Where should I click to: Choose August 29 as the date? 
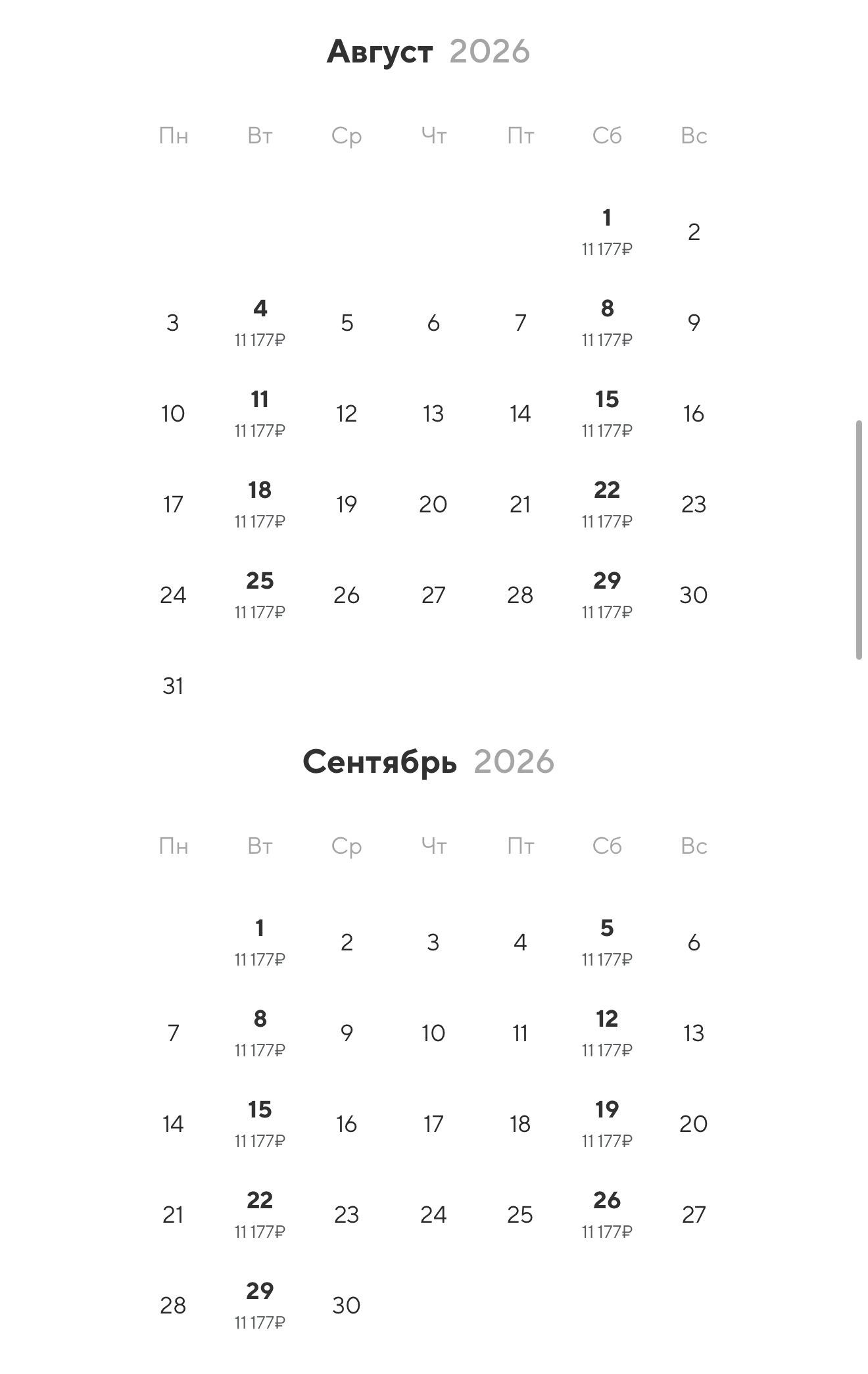(606, 594)
